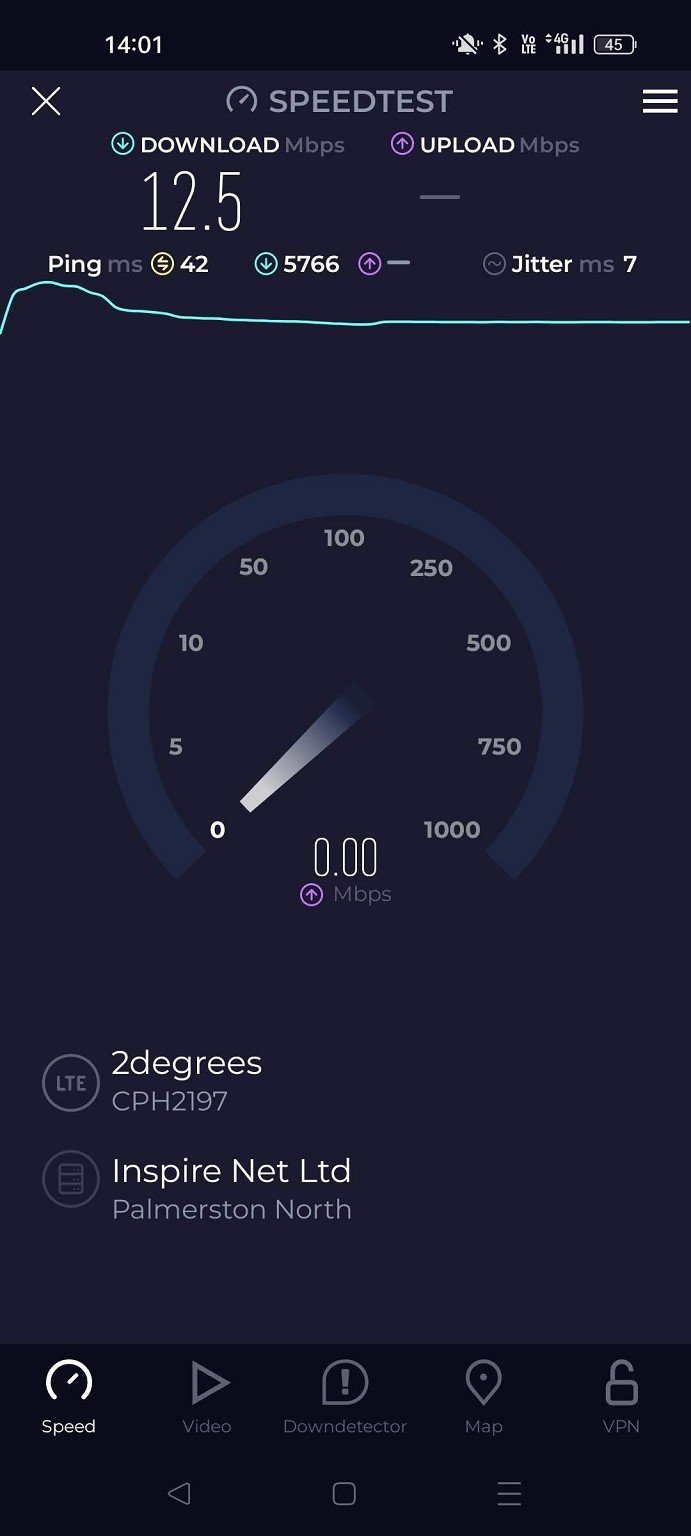
Task: Switch to the Video tab
Action: tap(207, 1397)
